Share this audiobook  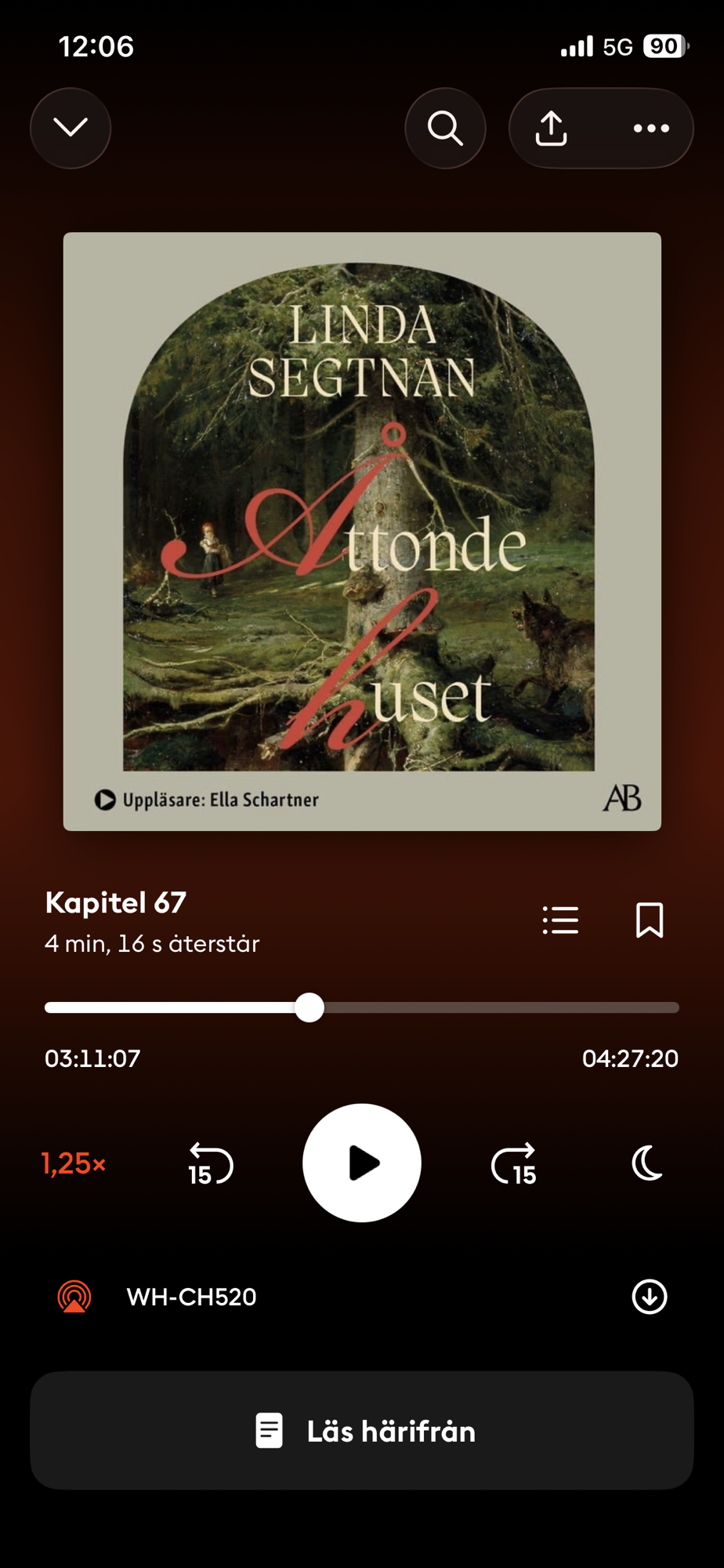point(551,128)
